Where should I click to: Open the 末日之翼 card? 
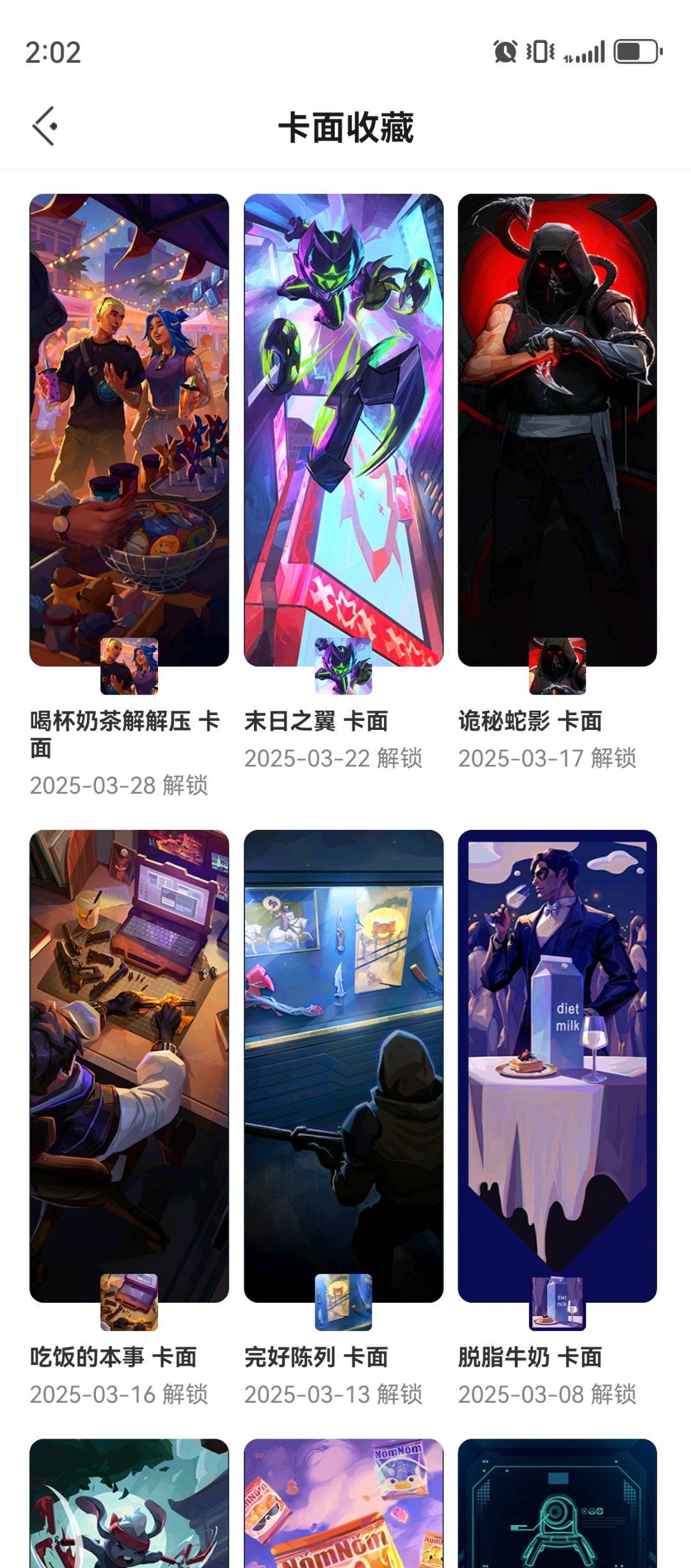point(344,430)
